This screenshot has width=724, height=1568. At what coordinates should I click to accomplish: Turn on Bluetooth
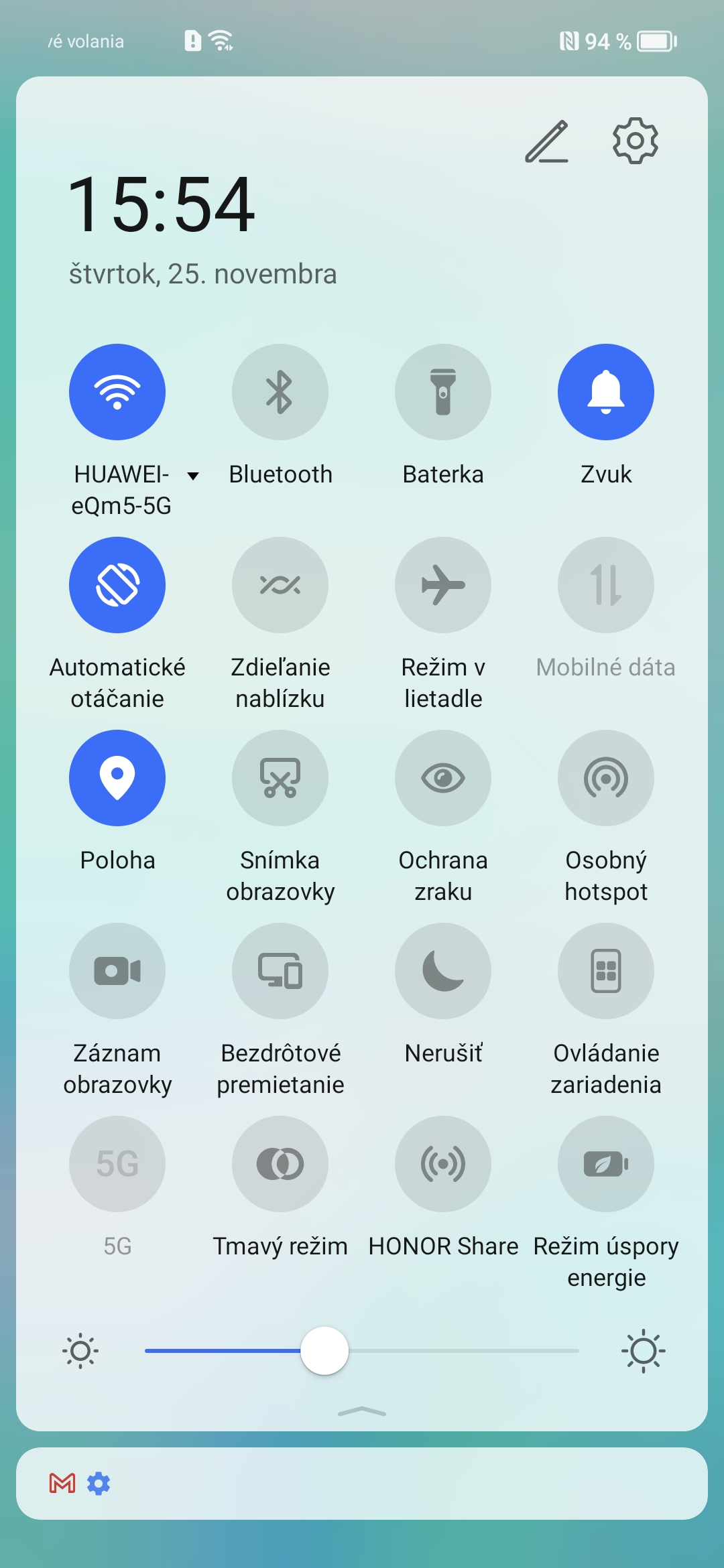(280, 392)
